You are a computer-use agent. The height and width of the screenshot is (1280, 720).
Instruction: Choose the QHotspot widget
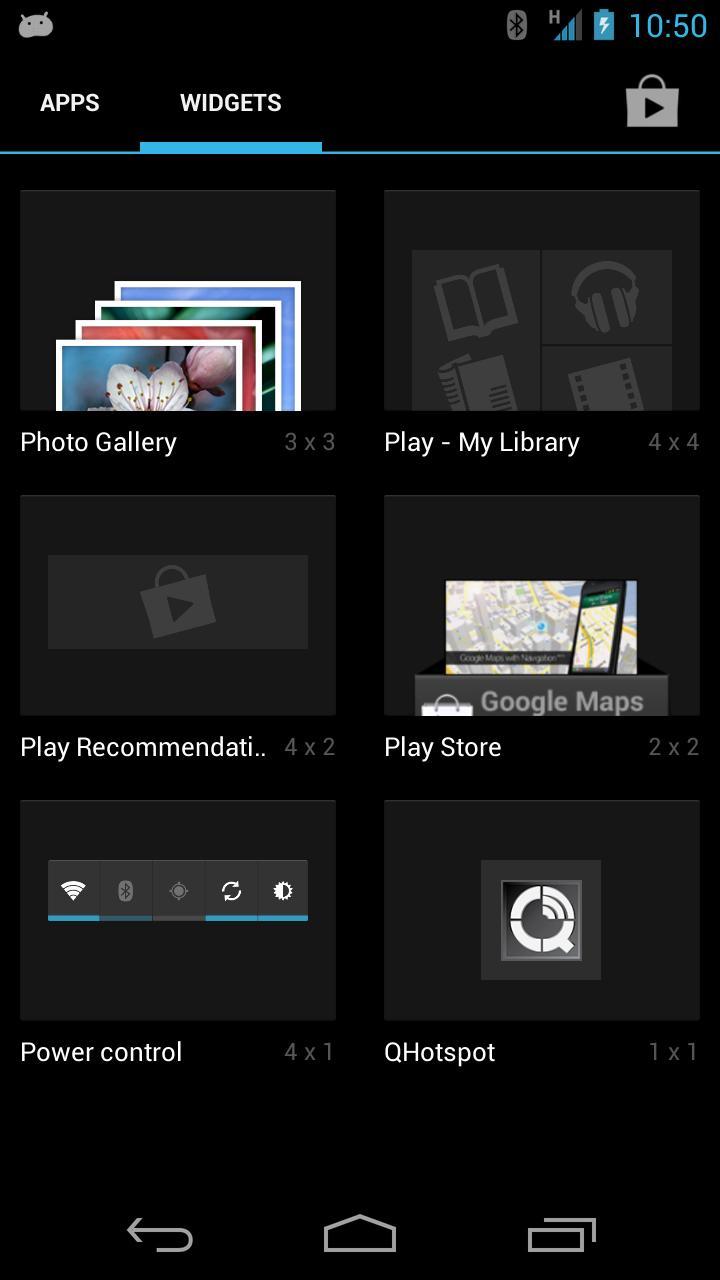(541, 910)
